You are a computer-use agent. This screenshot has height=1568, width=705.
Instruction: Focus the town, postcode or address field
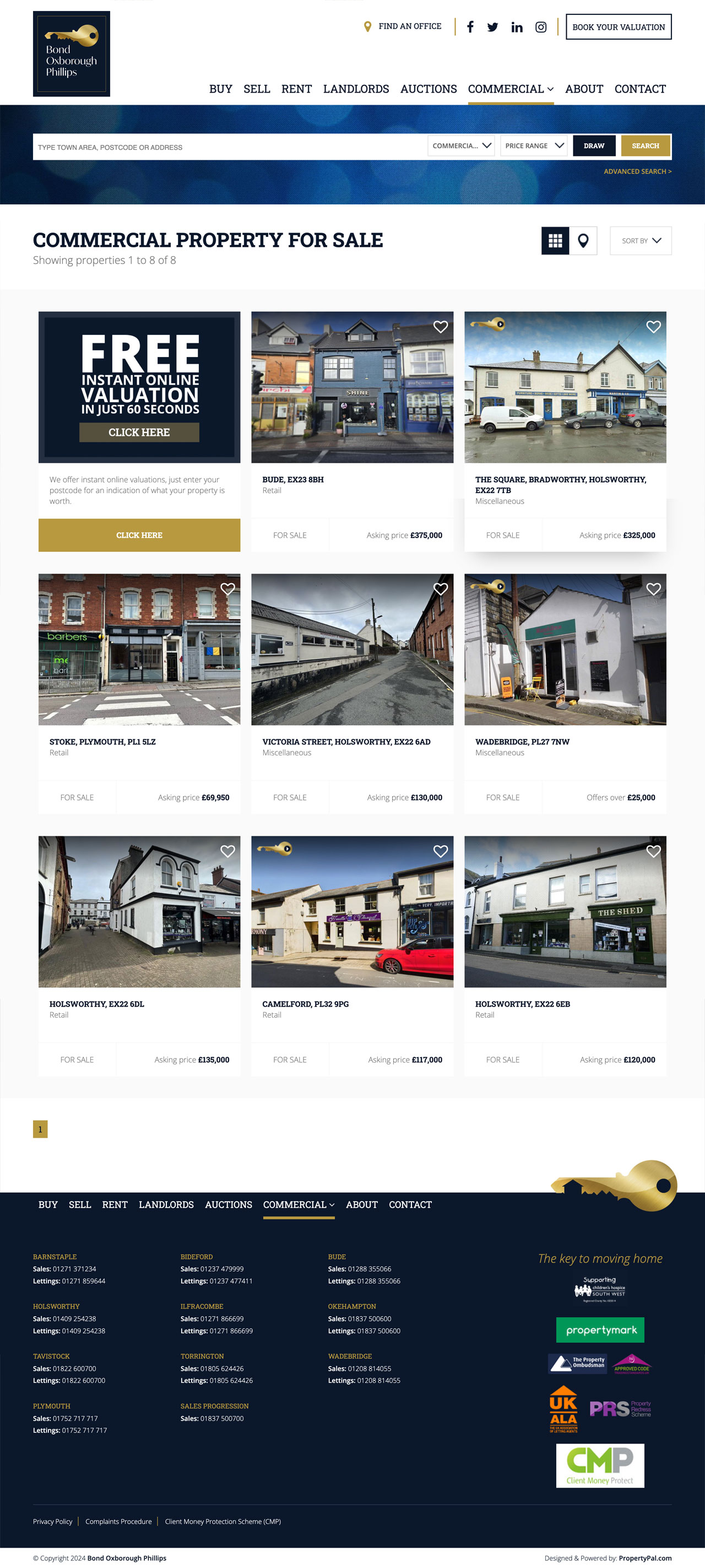[228, 147]
